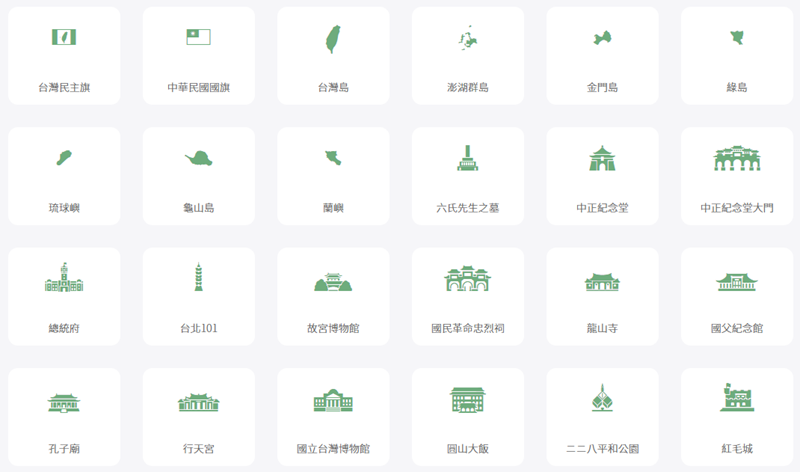Tap the 澎湖群島 card

point(467,56)
